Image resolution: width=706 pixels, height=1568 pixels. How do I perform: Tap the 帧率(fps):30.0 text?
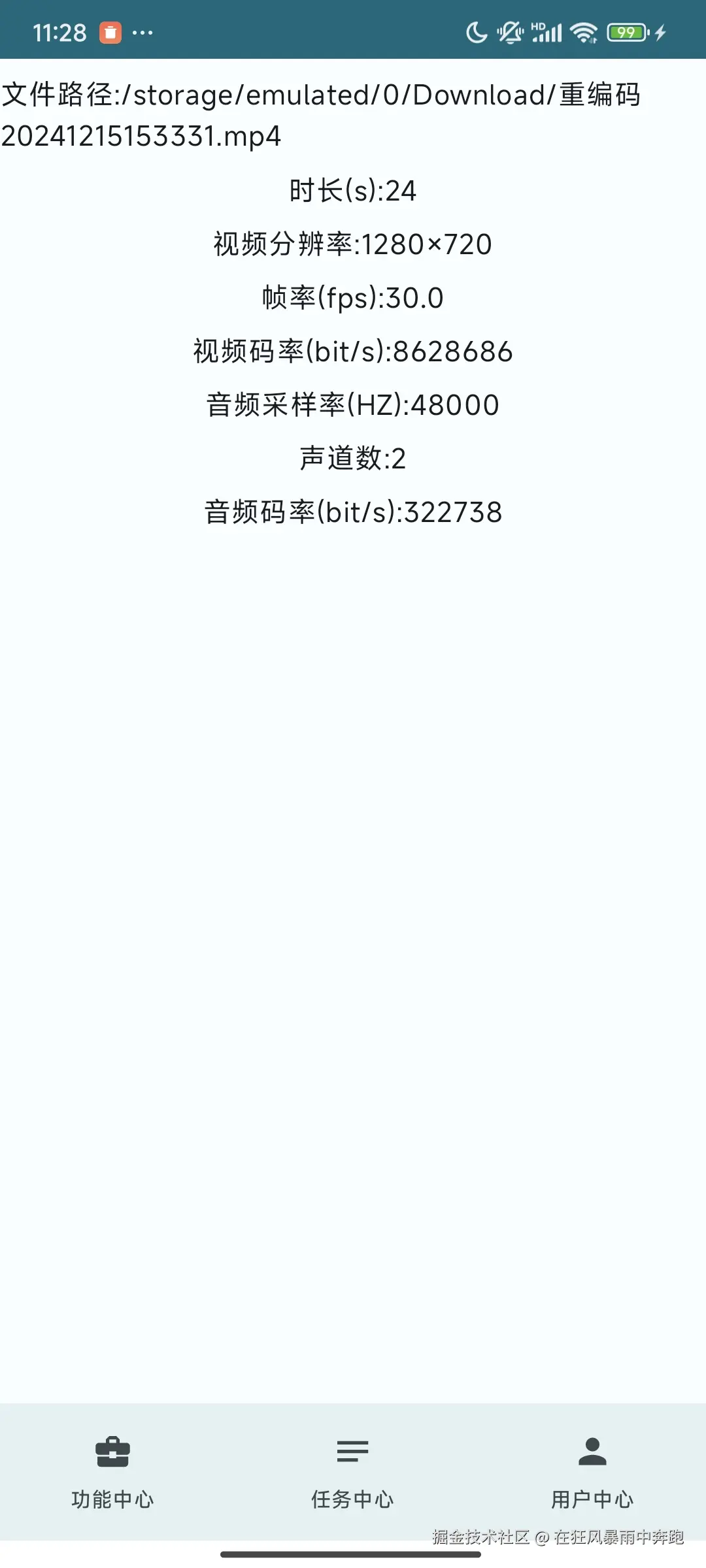[x=352, y=299]
